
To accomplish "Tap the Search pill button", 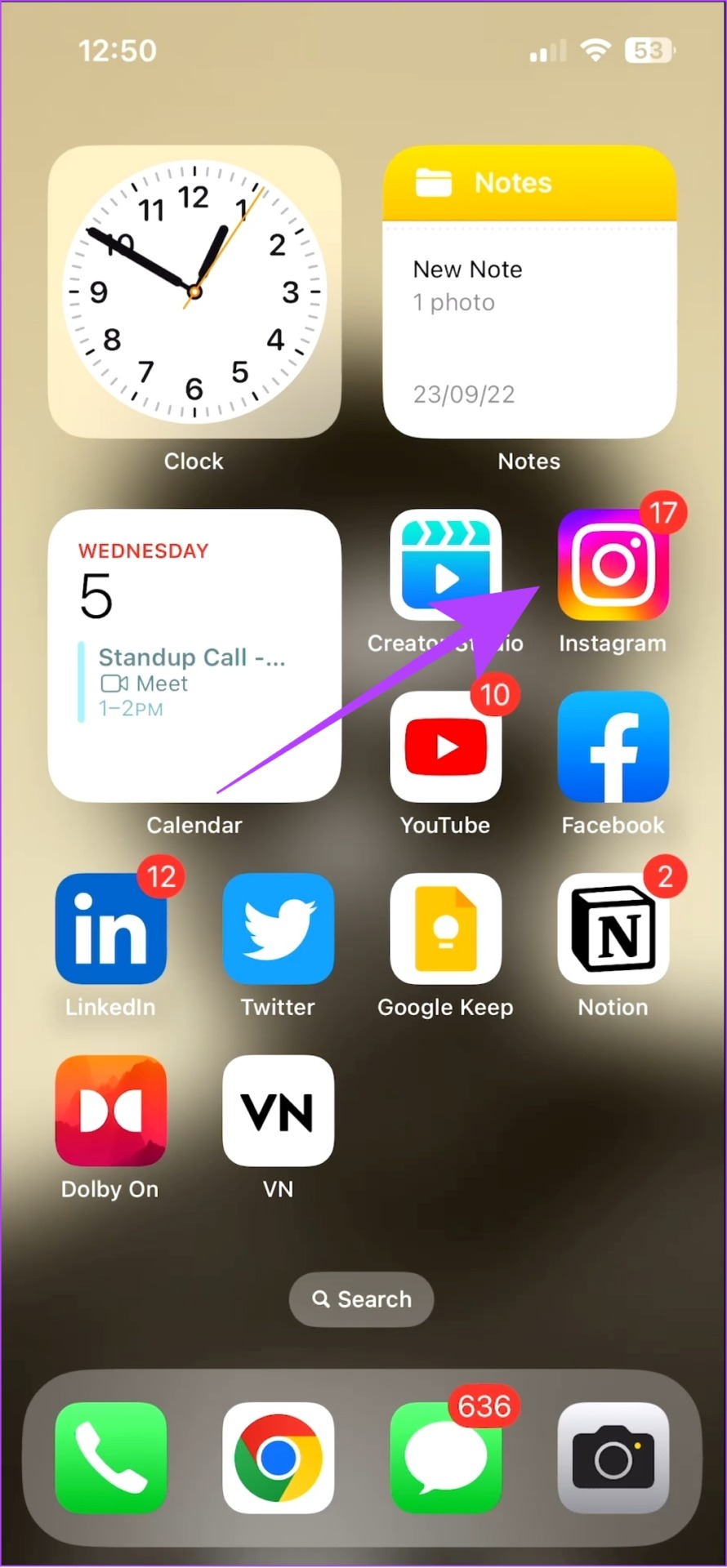I will (x=361, y=1298).
